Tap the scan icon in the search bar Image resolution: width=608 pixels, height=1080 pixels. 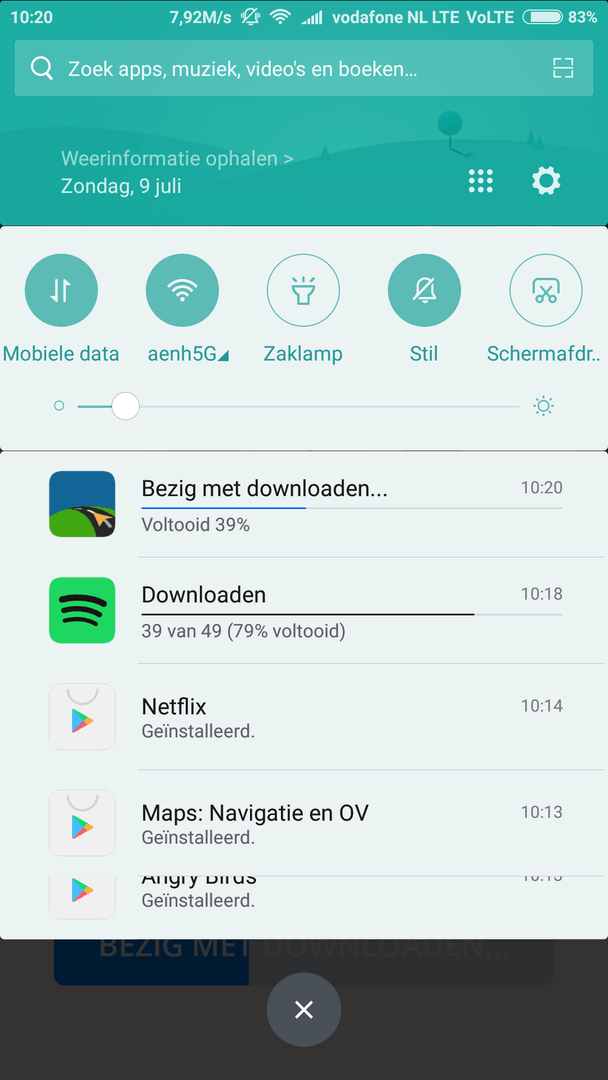(x=564, y=68)
